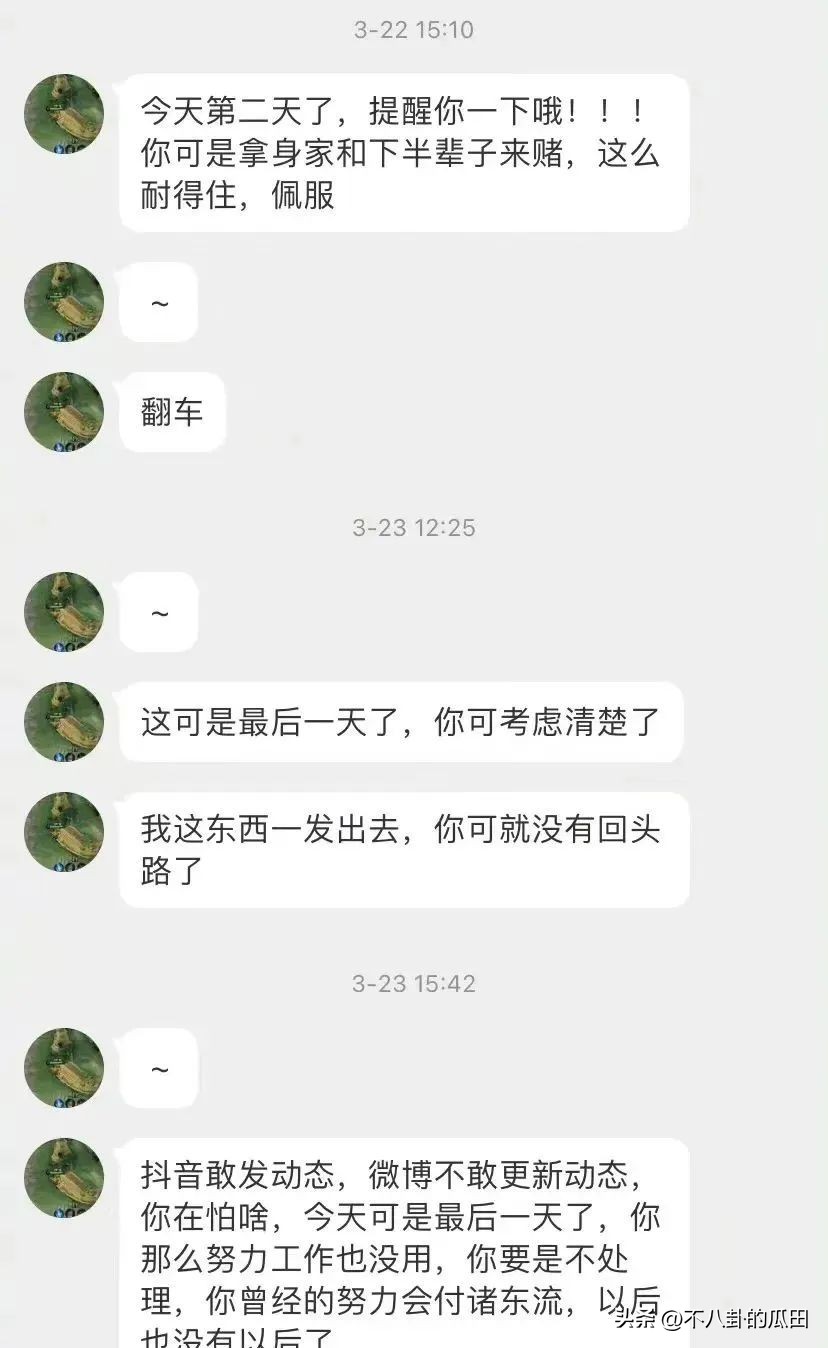The height and width of the screenshot is (1348, 828).
Task: Select the "~" bubble below the 3-23 15:42 timestamp
Action: pos(158,1068)
